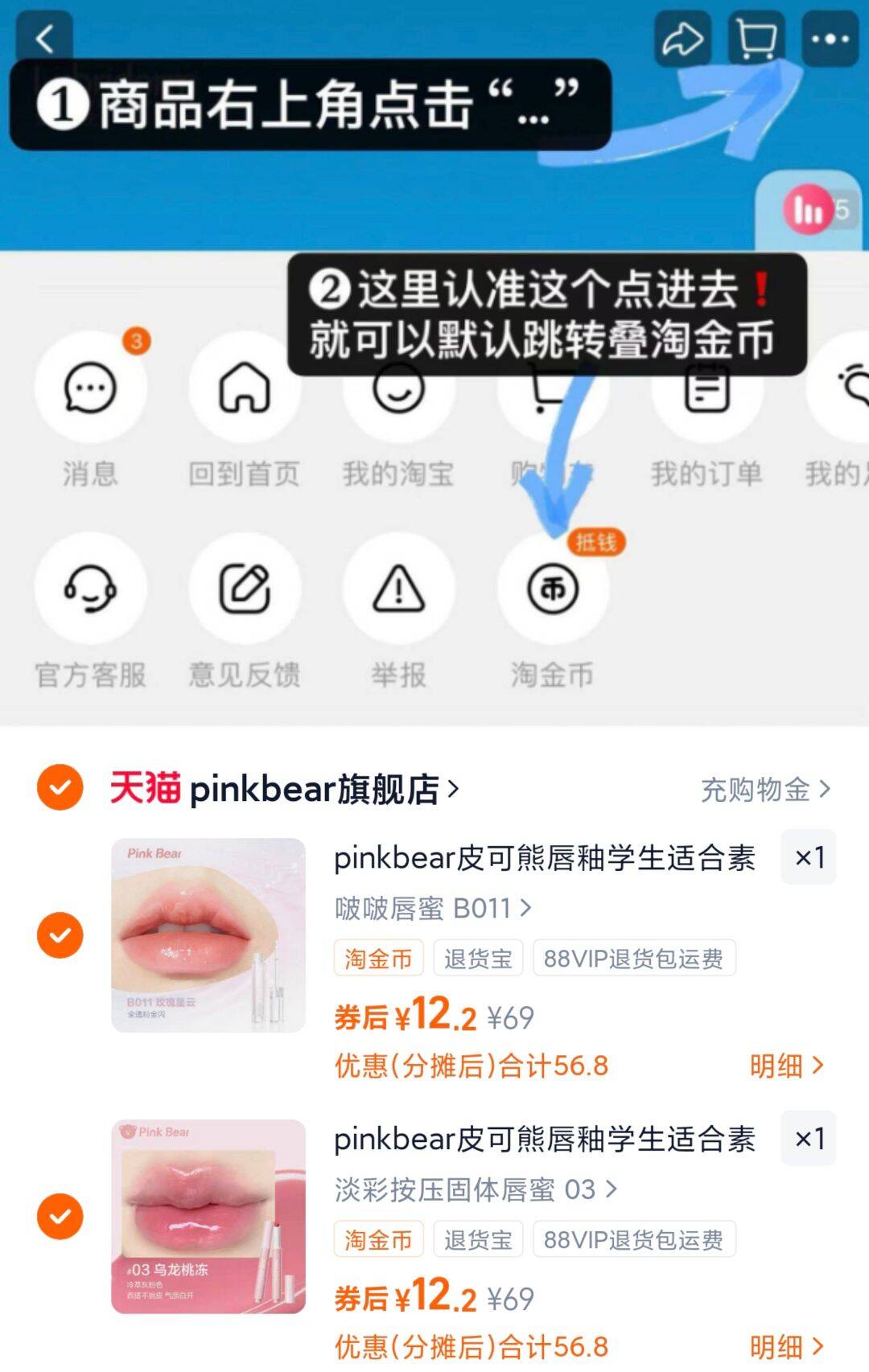
Task: Select 回到首页 home icon
Action: (x=245, y=388)
